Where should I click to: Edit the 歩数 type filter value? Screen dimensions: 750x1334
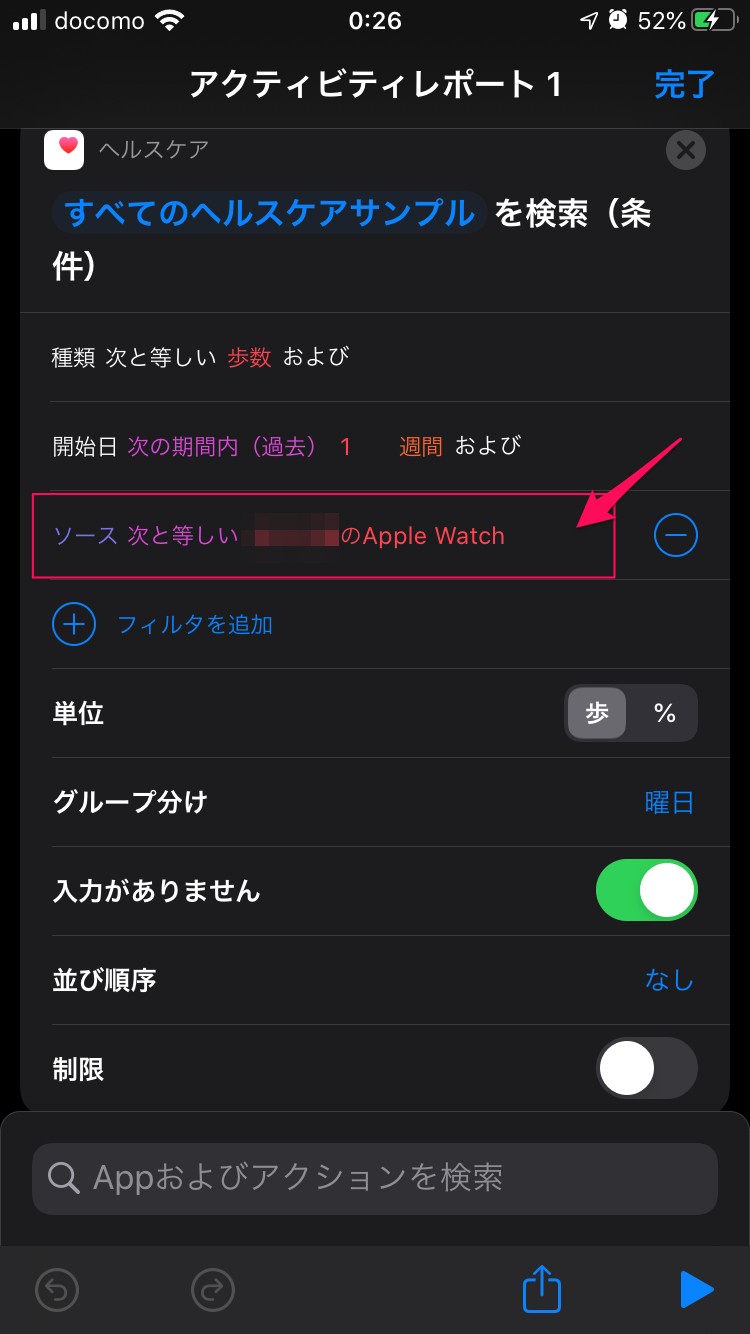point(249,357)
